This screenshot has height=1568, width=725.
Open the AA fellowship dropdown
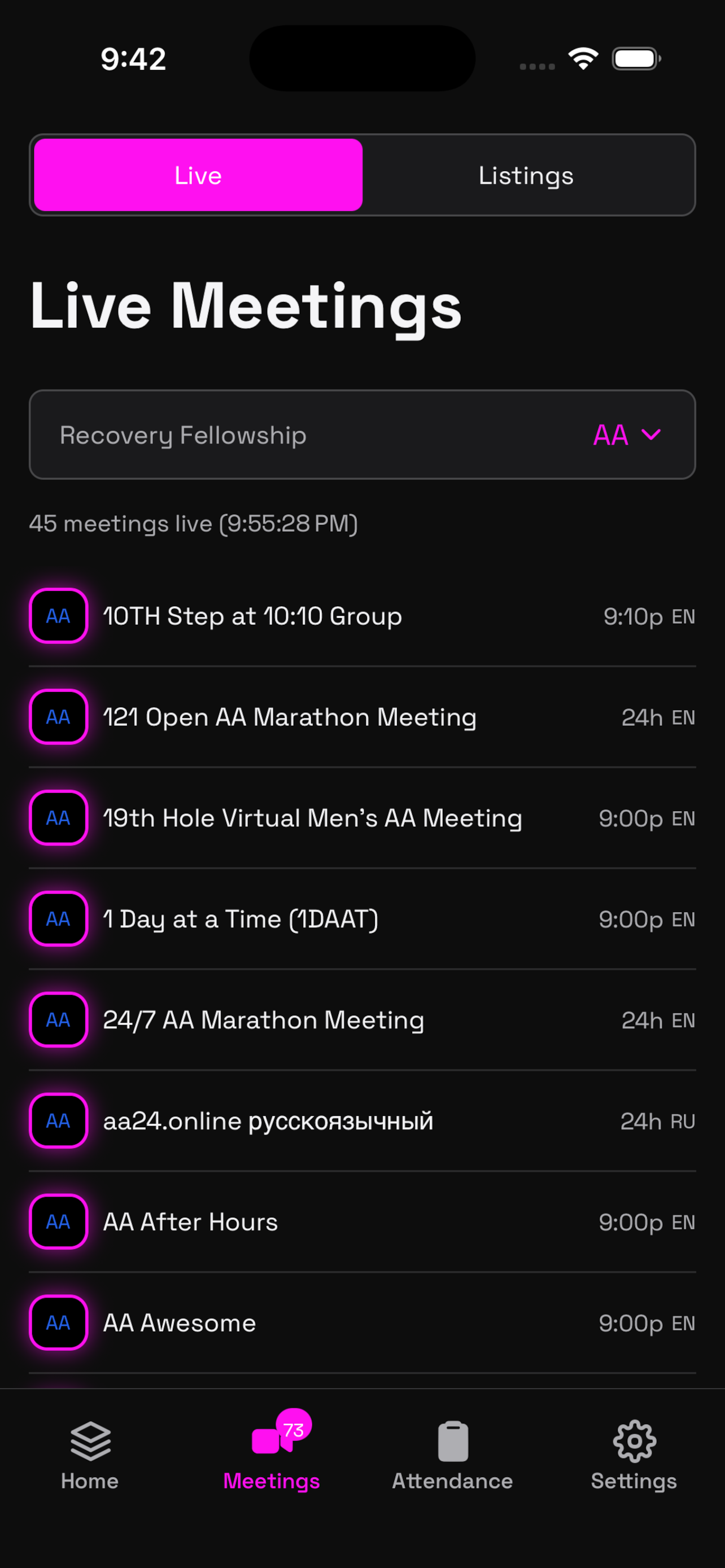point(627,435)
